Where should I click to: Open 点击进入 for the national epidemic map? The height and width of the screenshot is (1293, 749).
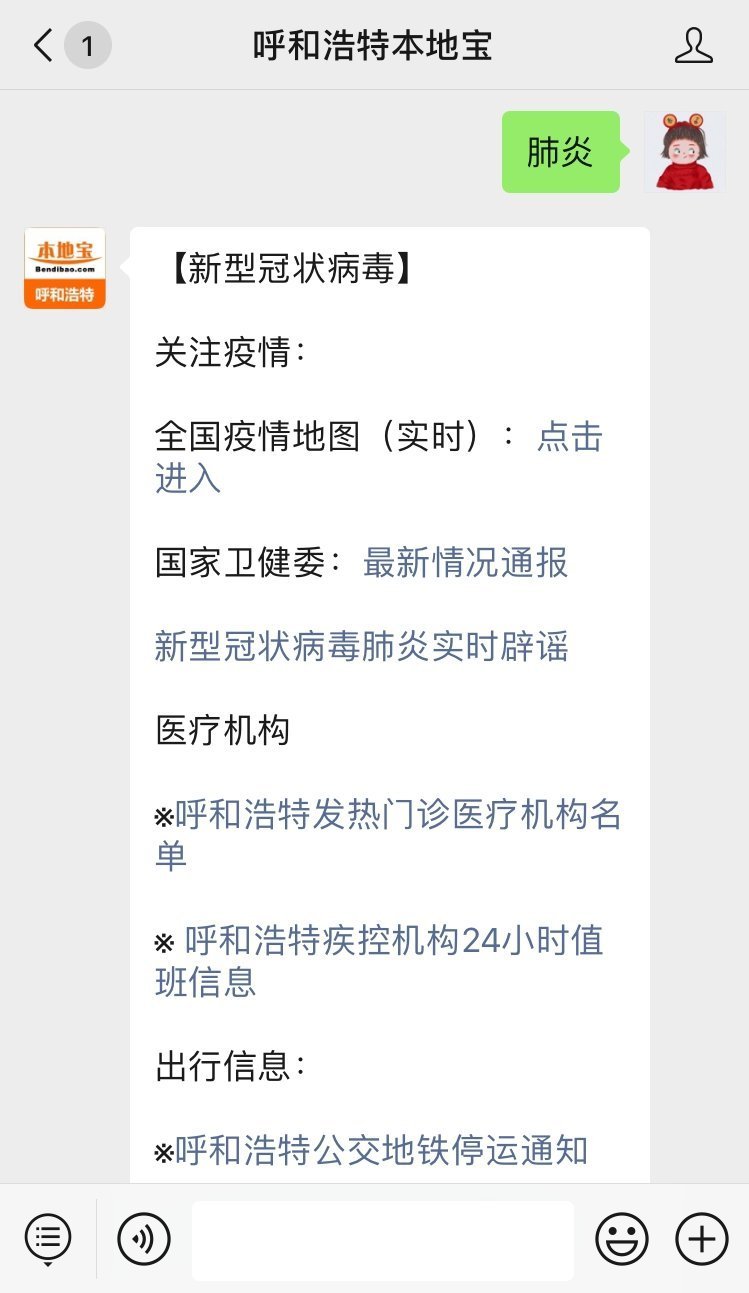(x=572, y=439)
